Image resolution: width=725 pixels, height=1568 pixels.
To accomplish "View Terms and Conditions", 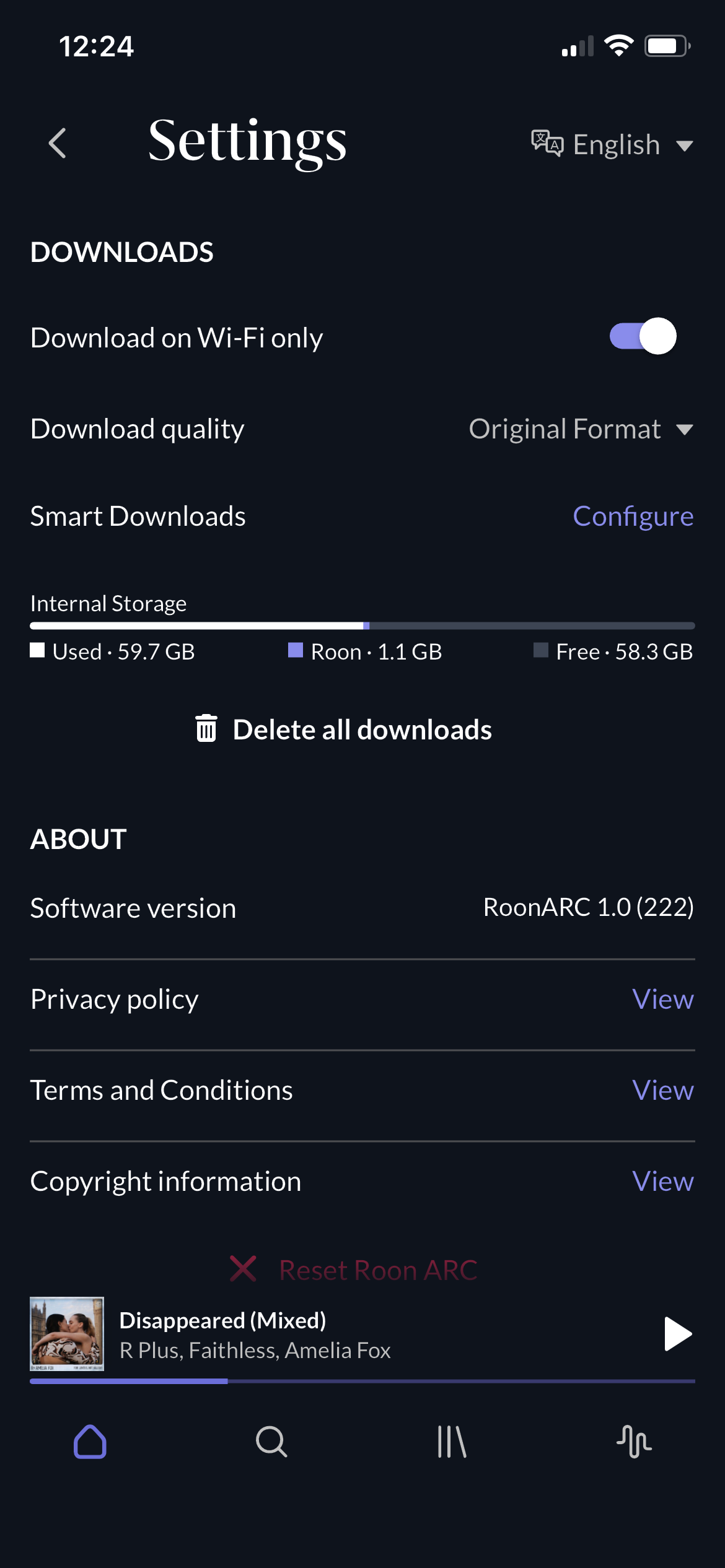I will (662, 1091).
